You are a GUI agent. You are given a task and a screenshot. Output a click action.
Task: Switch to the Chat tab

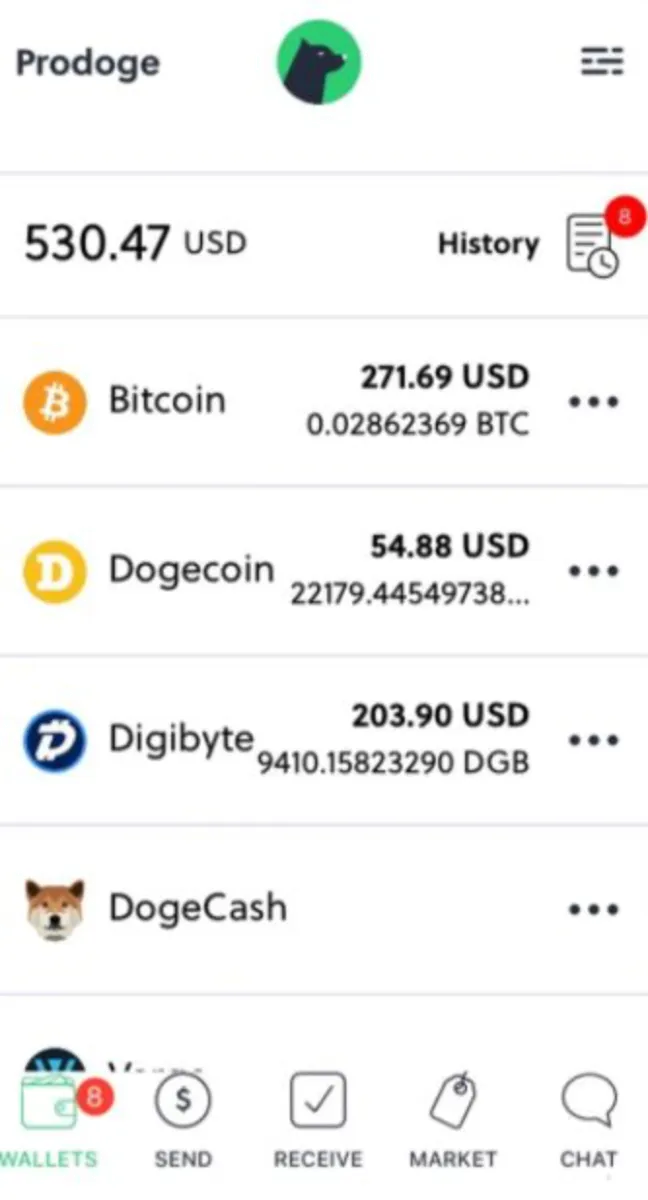(588, 1122)
